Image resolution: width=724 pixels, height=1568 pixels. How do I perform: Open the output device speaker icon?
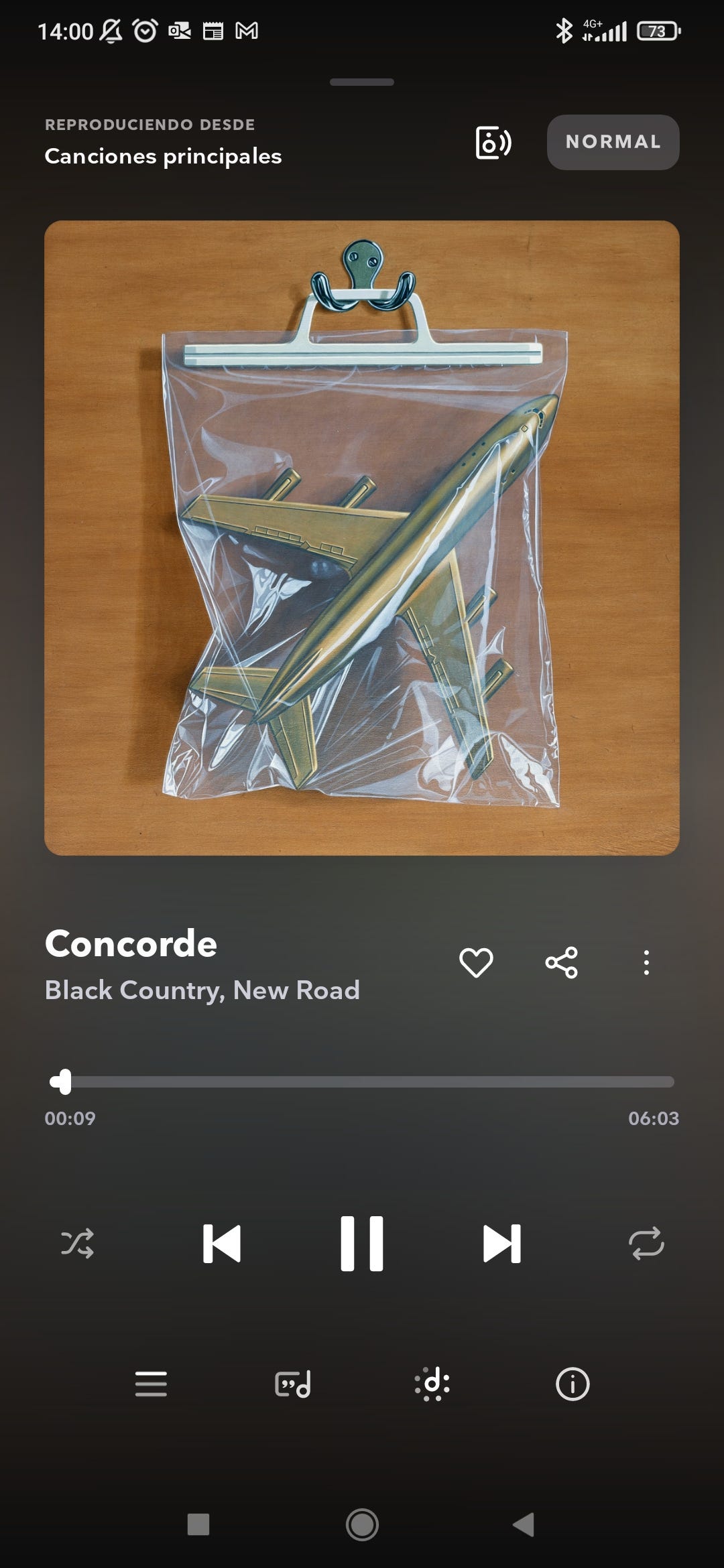[x=493, y=142]
